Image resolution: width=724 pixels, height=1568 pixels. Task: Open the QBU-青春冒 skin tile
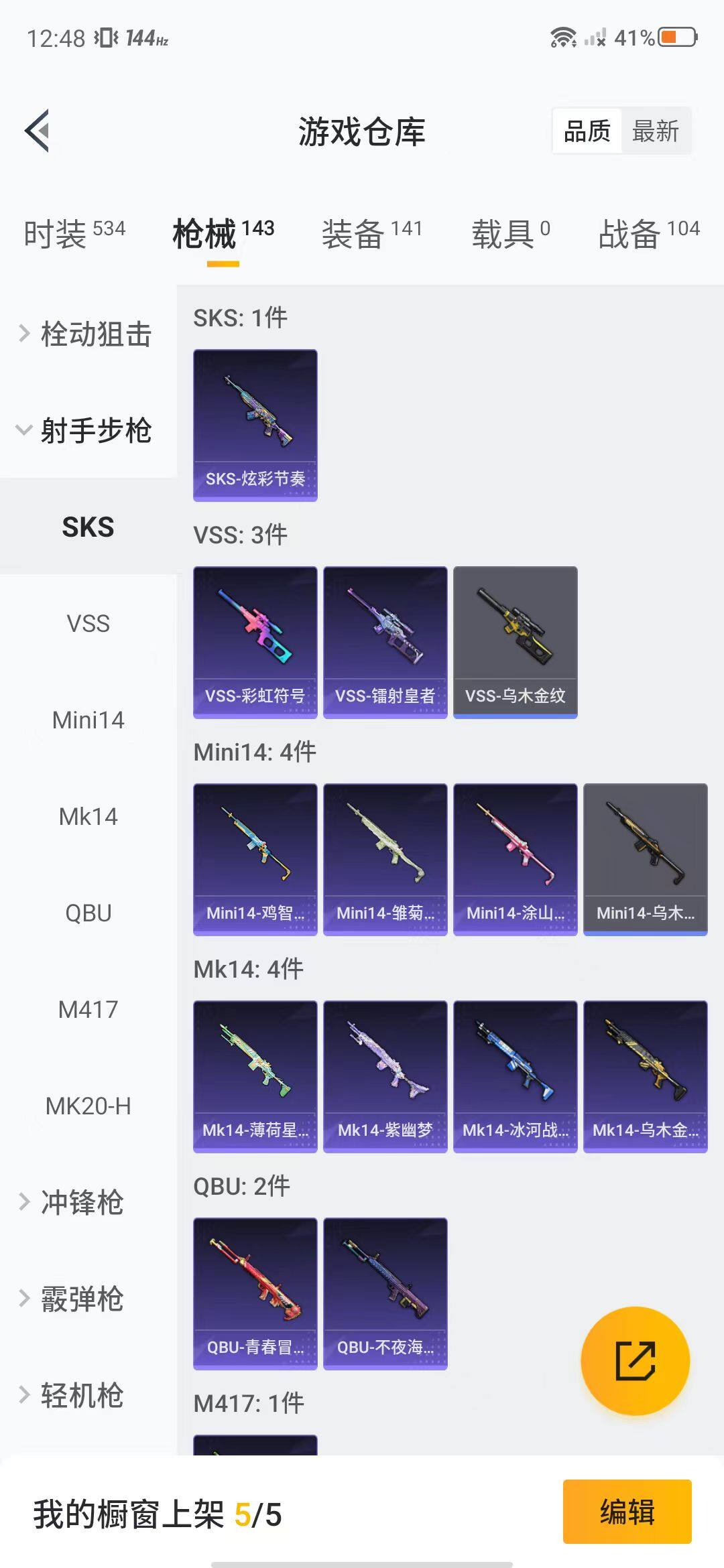[x=255, y=1293]
